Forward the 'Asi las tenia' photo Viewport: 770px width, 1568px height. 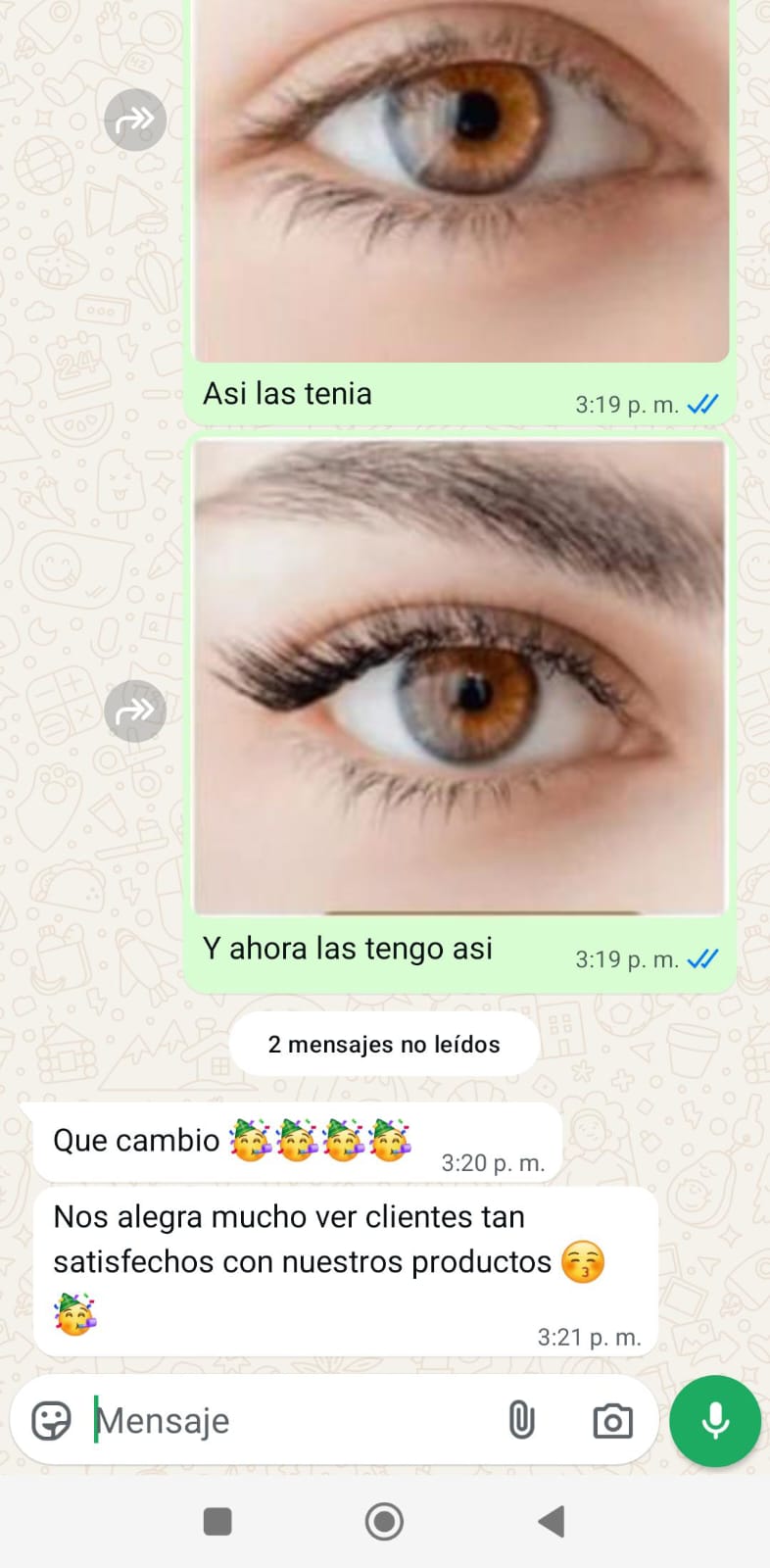135,120
